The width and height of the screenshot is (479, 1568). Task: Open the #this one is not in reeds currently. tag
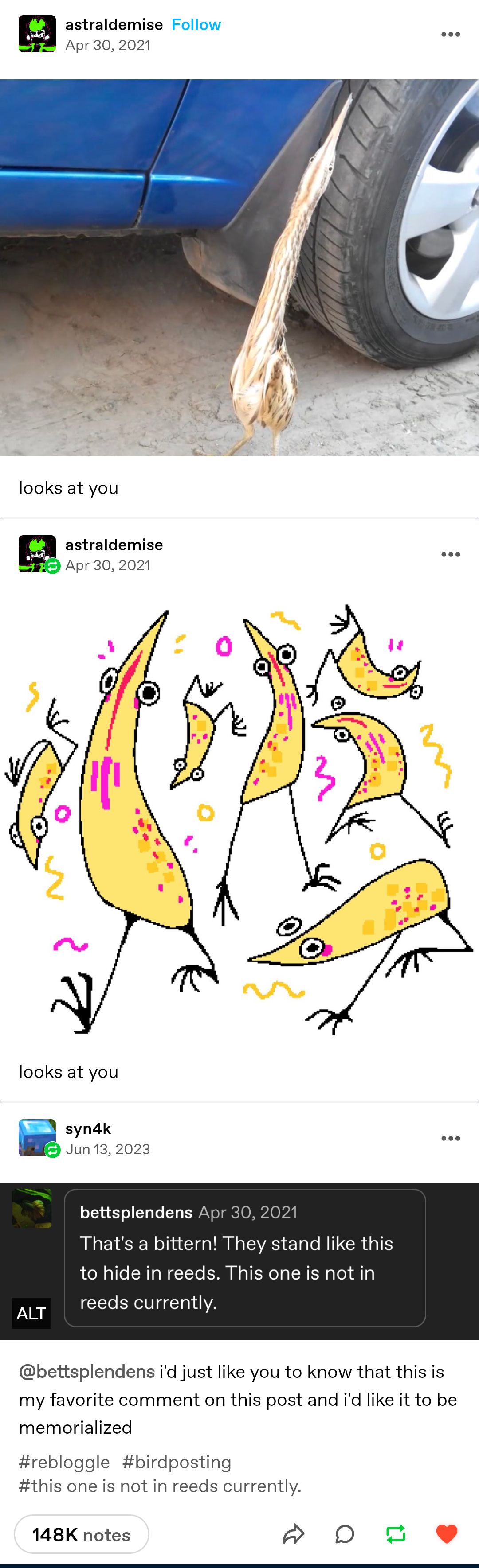[x=160, y=1486]
